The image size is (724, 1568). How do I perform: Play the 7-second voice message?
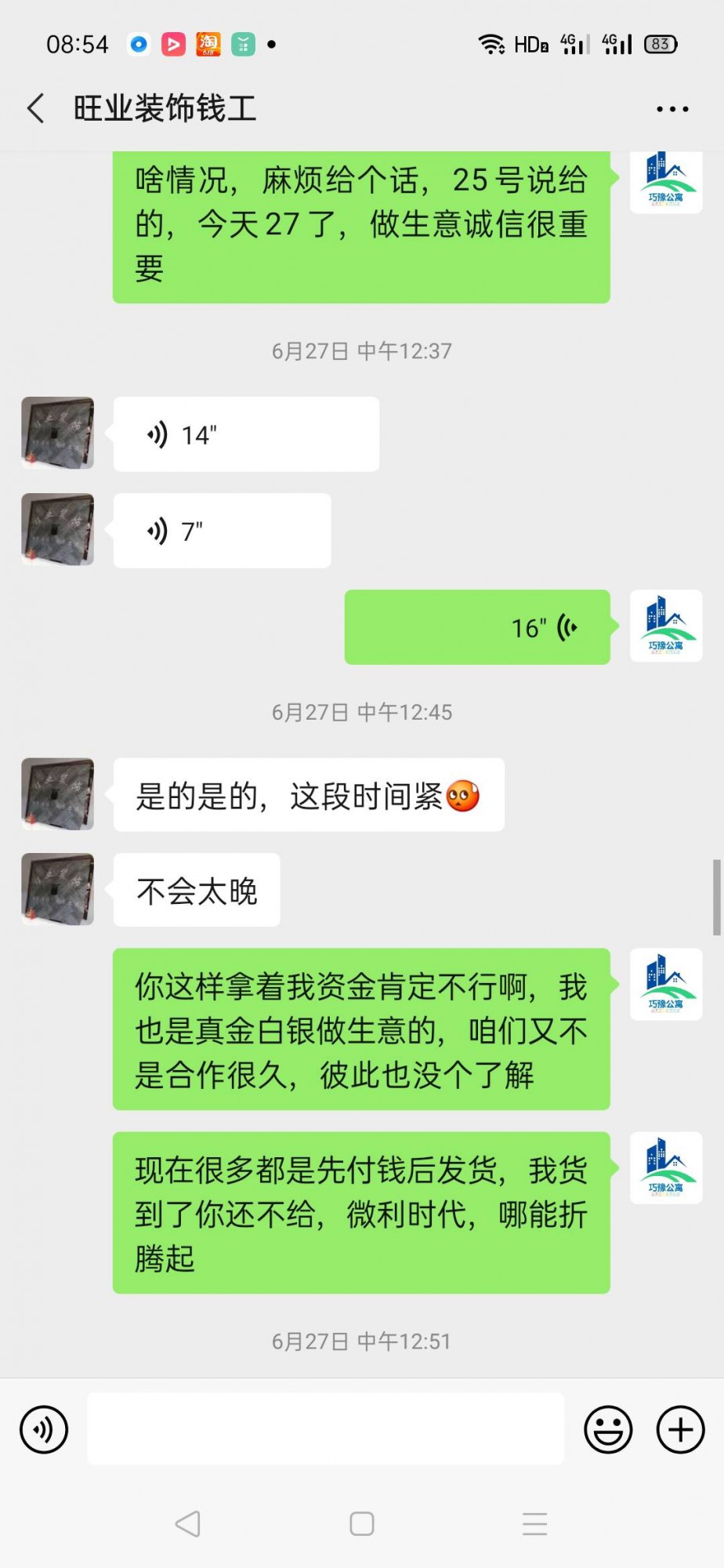pos(222,531)
